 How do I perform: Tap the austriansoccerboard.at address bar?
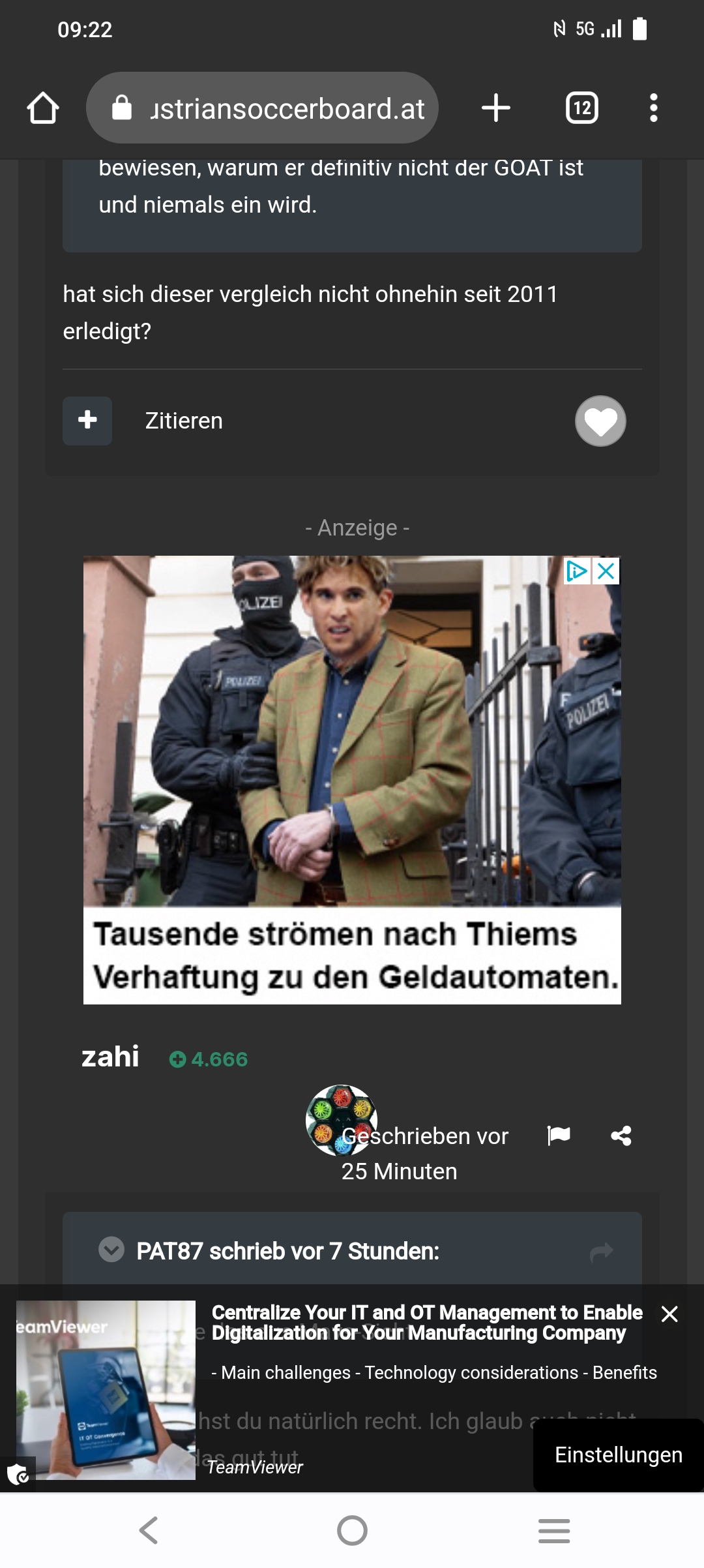click(x=262, y=108)
